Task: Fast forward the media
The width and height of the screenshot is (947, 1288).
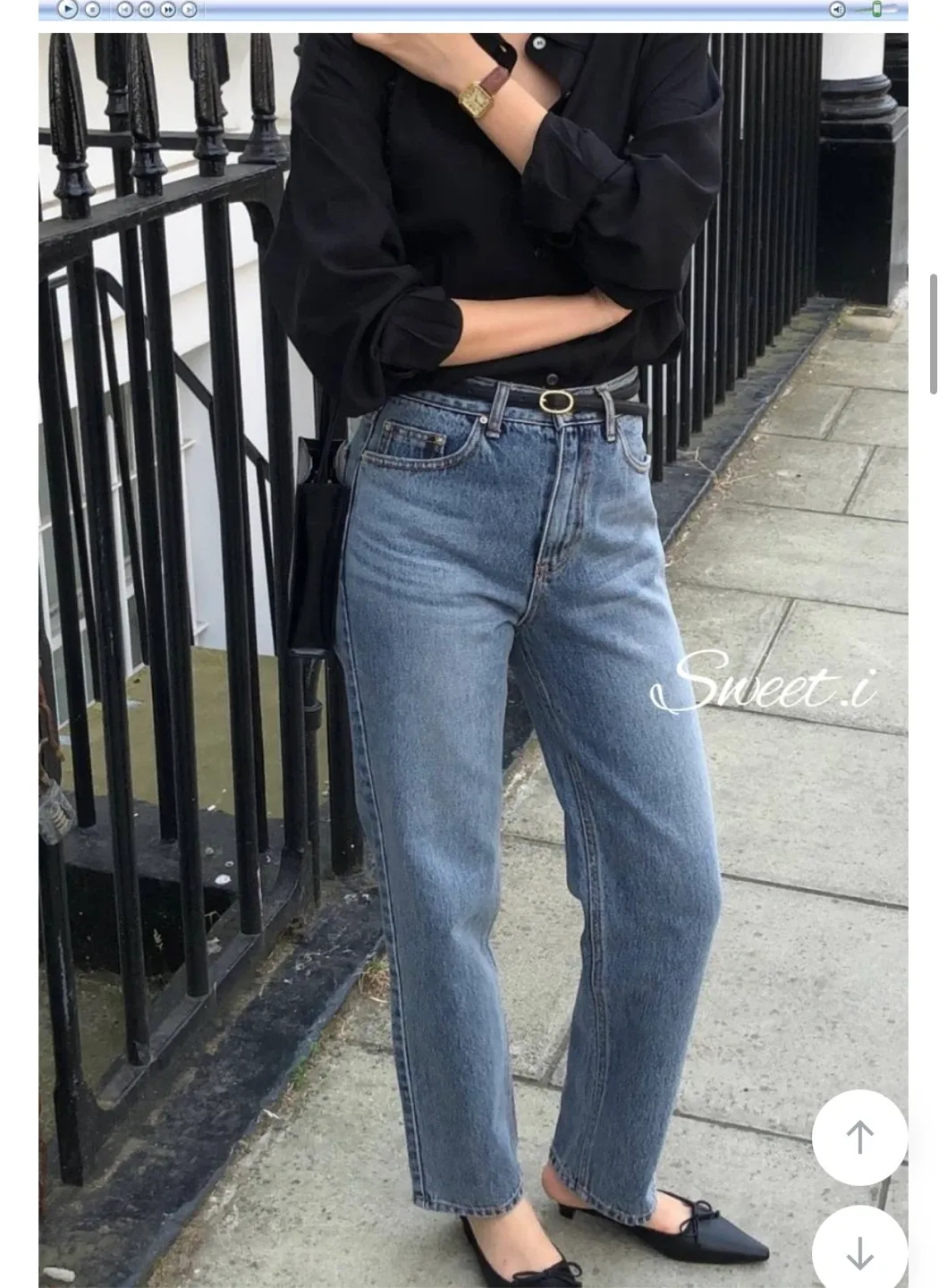Action: tap(167, 9)
